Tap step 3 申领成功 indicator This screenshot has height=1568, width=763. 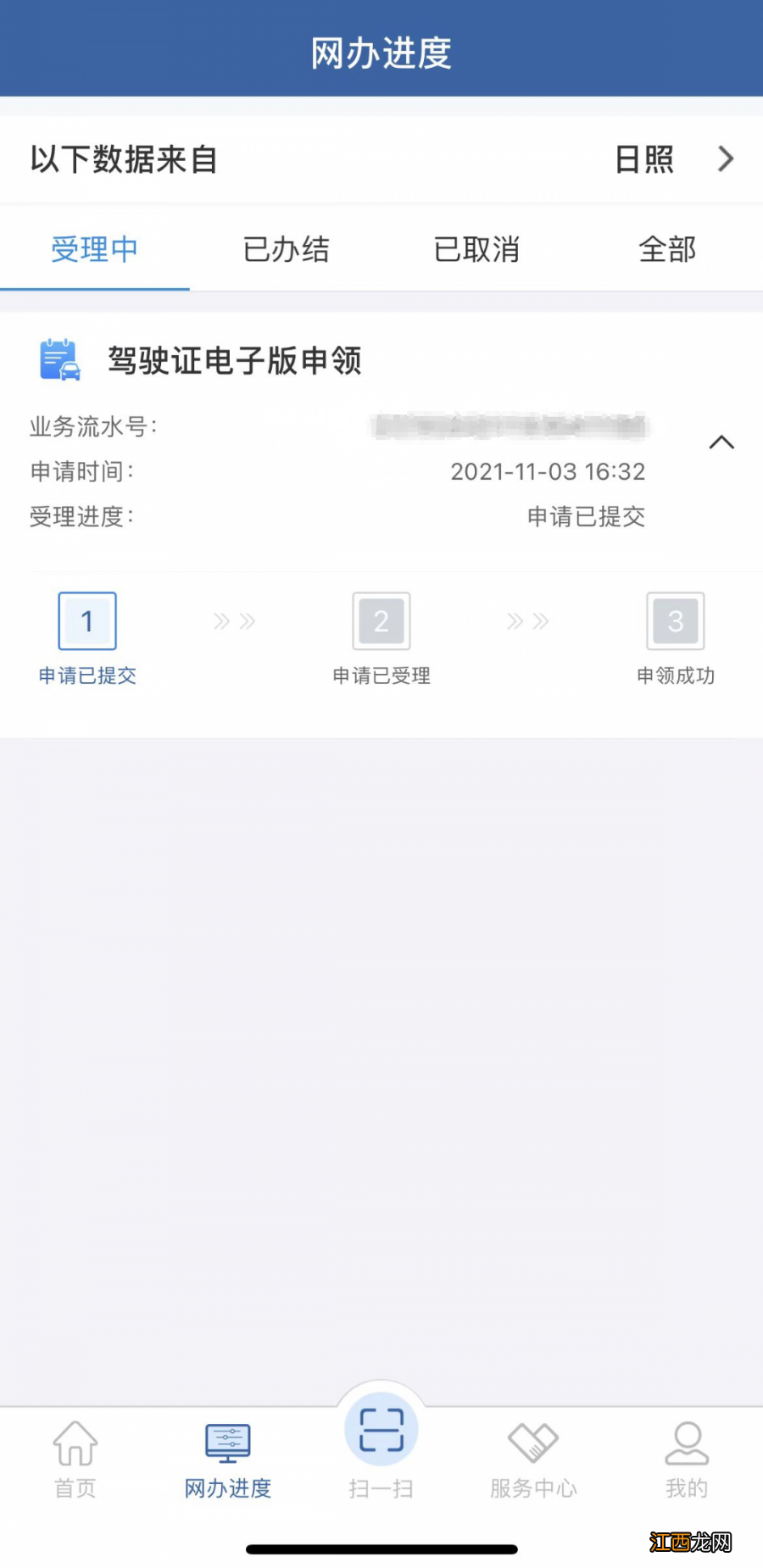pos(676,620)
